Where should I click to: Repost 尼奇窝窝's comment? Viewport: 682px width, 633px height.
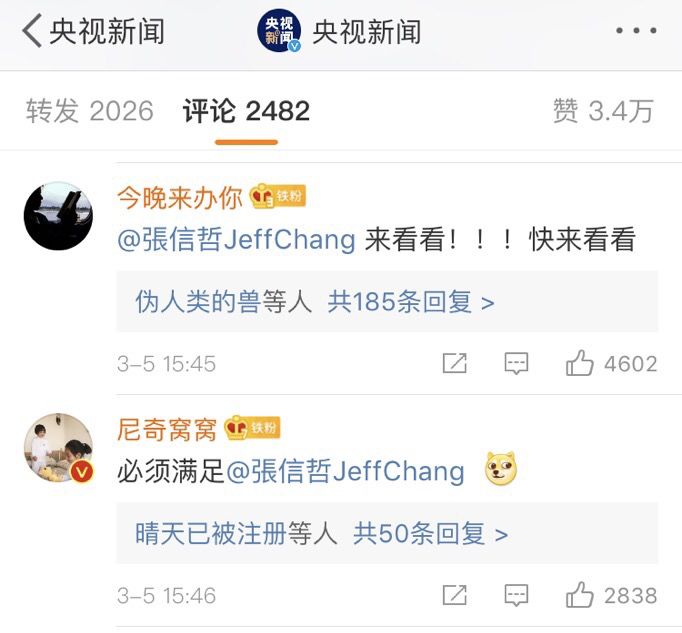coord(454,596)
